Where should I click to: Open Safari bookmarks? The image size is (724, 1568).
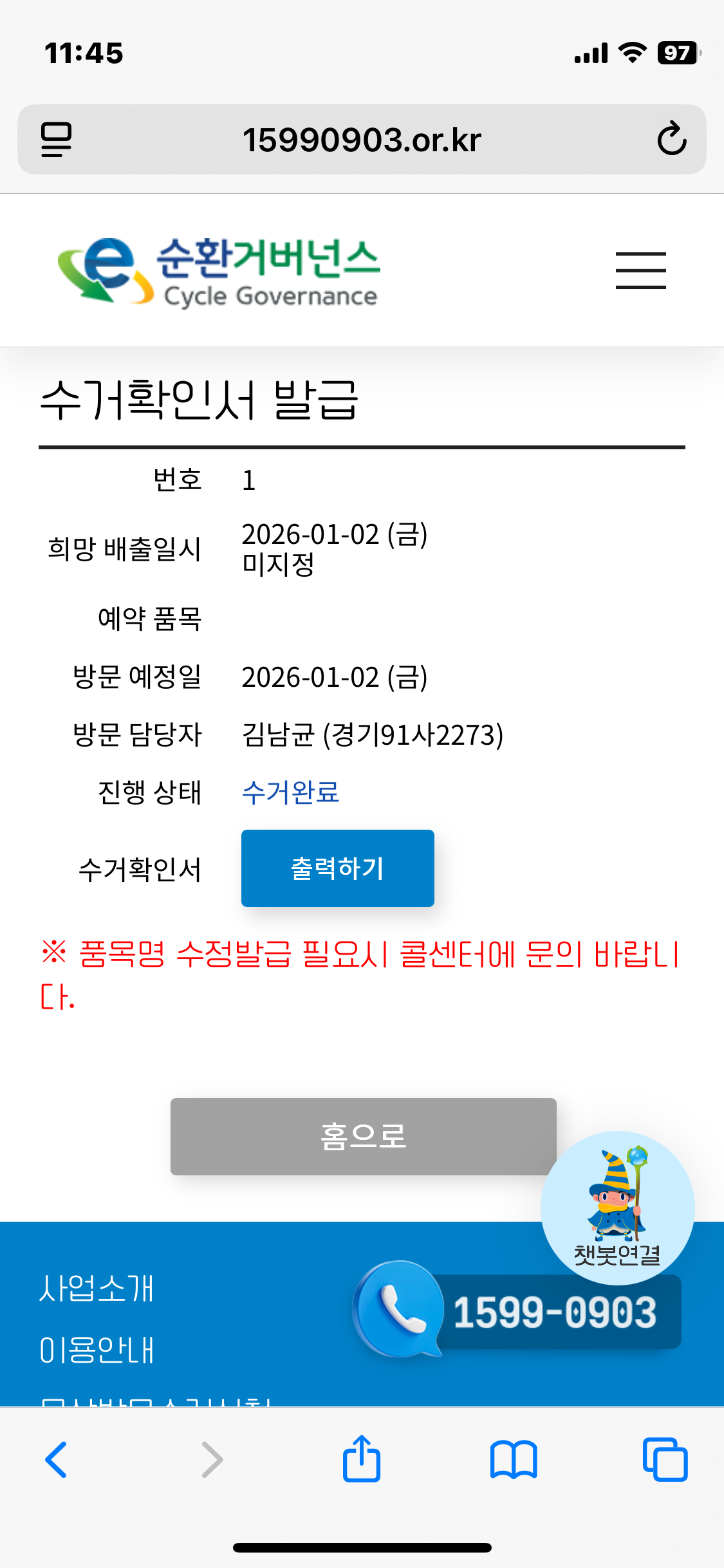pos(513,1459)
